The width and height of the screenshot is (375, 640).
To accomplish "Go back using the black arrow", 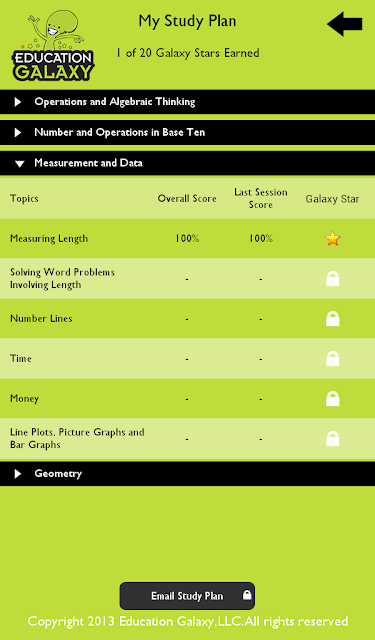I will (345, 24).
